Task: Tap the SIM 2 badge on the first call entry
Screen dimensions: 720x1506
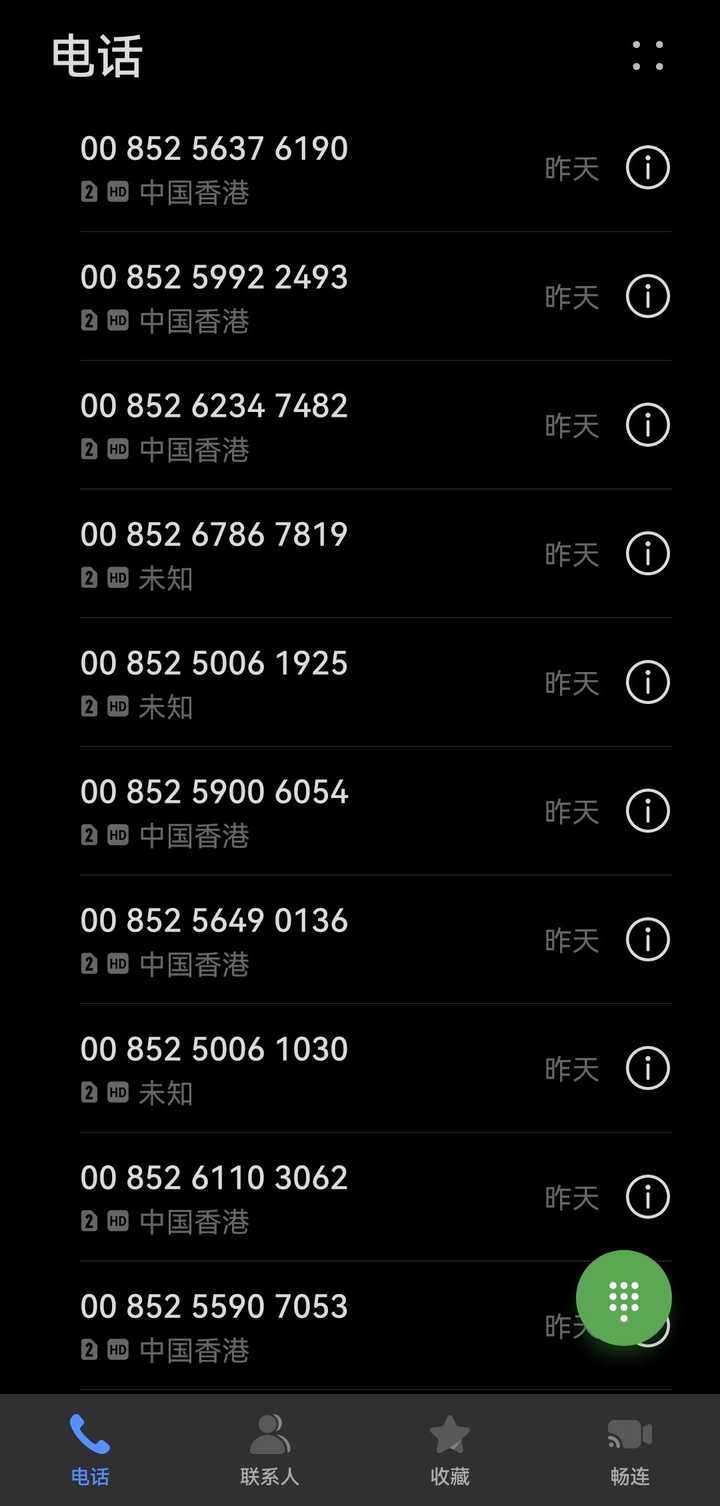Action: [88, 192]
